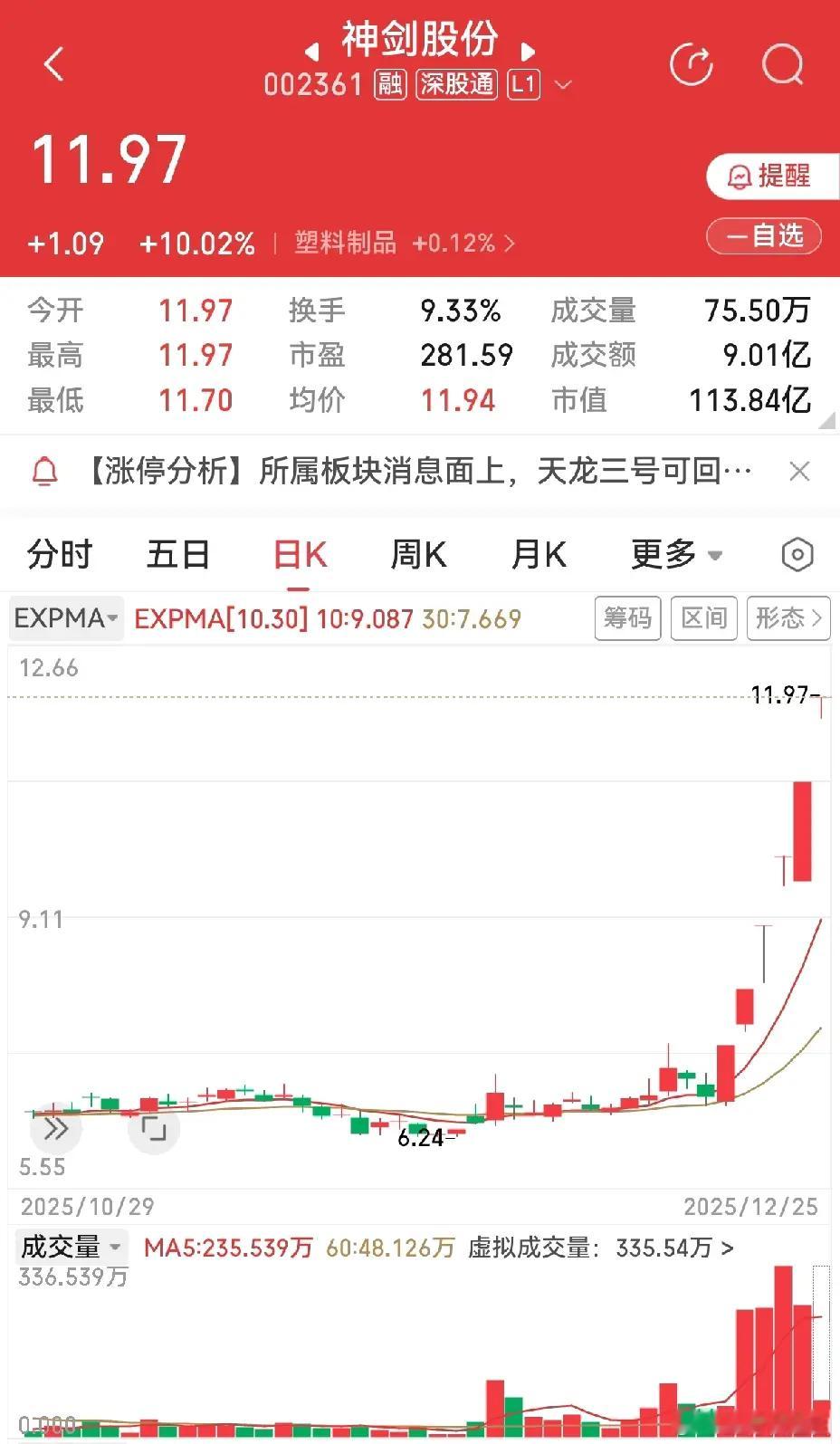This screenshot has height=1444, width=840.
Task: Open chart settings hexagon icon
Action: [797, 554]
